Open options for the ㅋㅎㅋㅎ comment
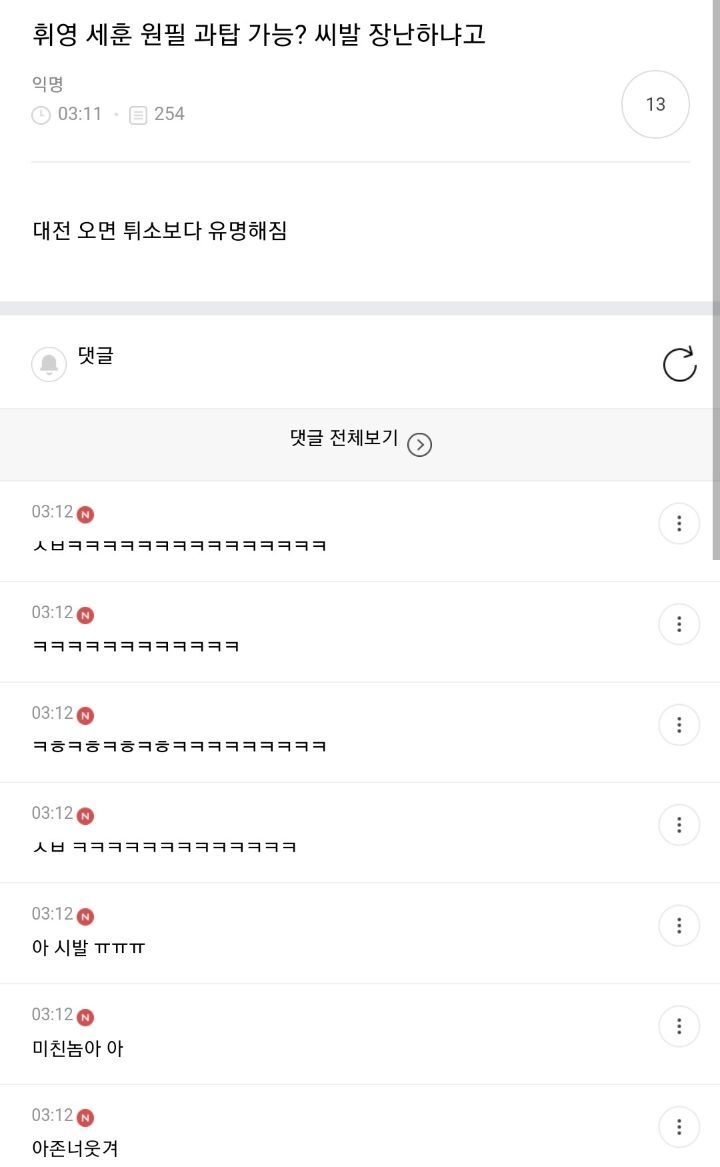 pos(679,724)
